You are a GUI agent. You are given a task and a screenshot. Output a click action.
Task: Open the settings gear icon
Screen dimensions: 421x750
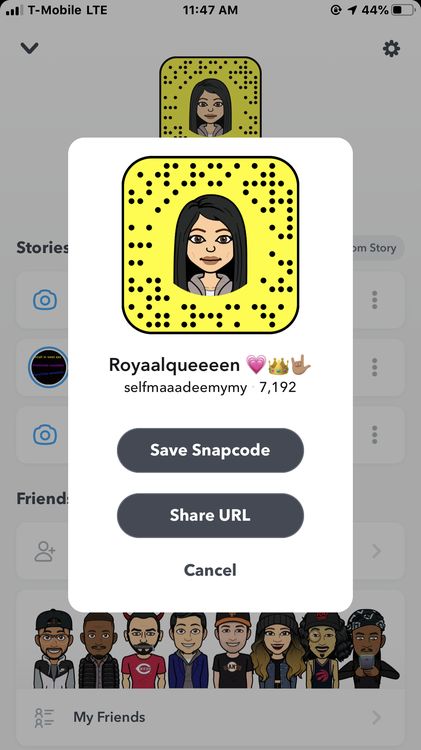coord(391,49)
